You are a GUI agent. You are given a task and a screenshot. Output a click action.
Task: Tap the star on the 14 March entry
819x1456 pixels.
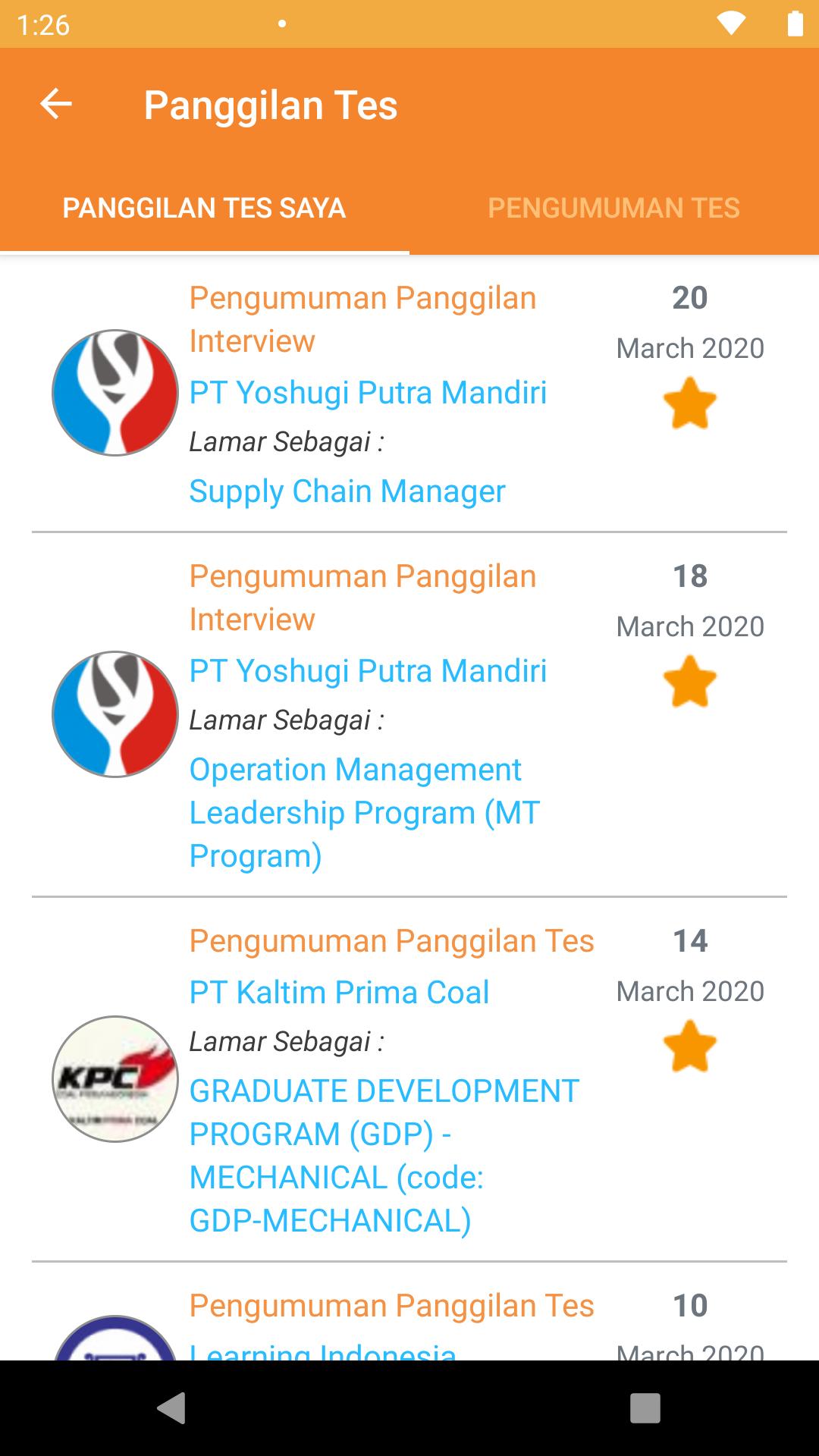pyautogui.click(x=689, y=1046)
